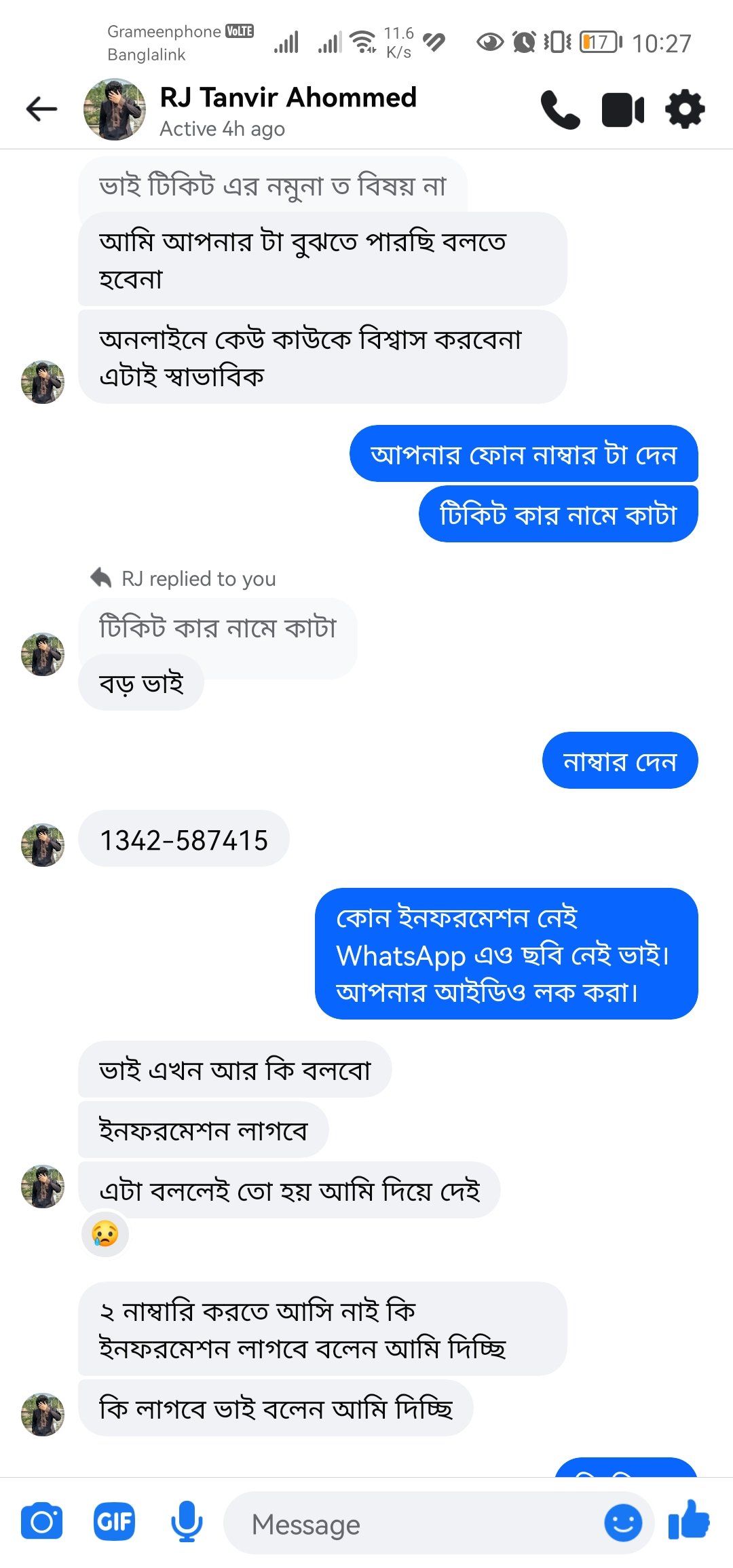Start a video call with RJ Tanvir

[x=622, y=110]
